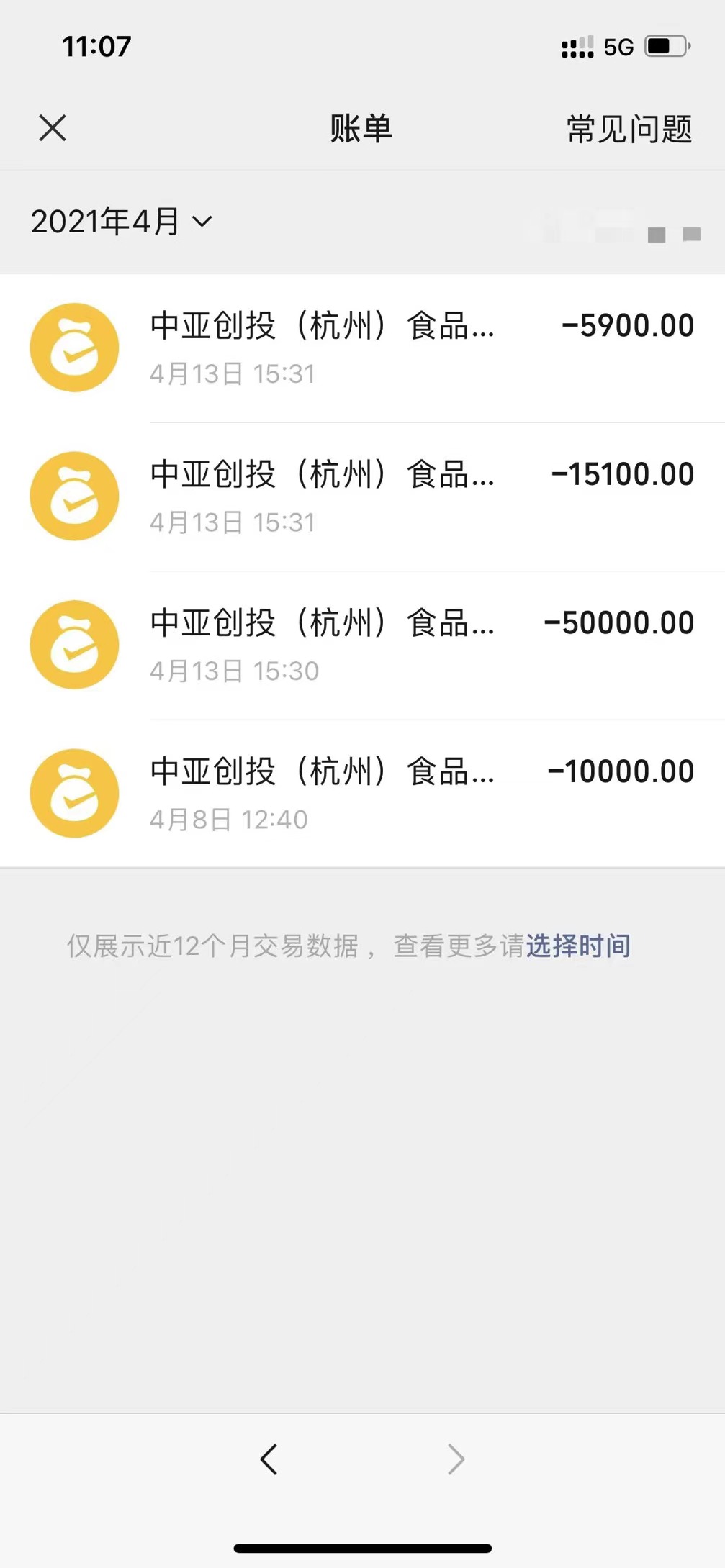Go back with the browser back arrow
725x1568 pixels.
coord(269,1459)
